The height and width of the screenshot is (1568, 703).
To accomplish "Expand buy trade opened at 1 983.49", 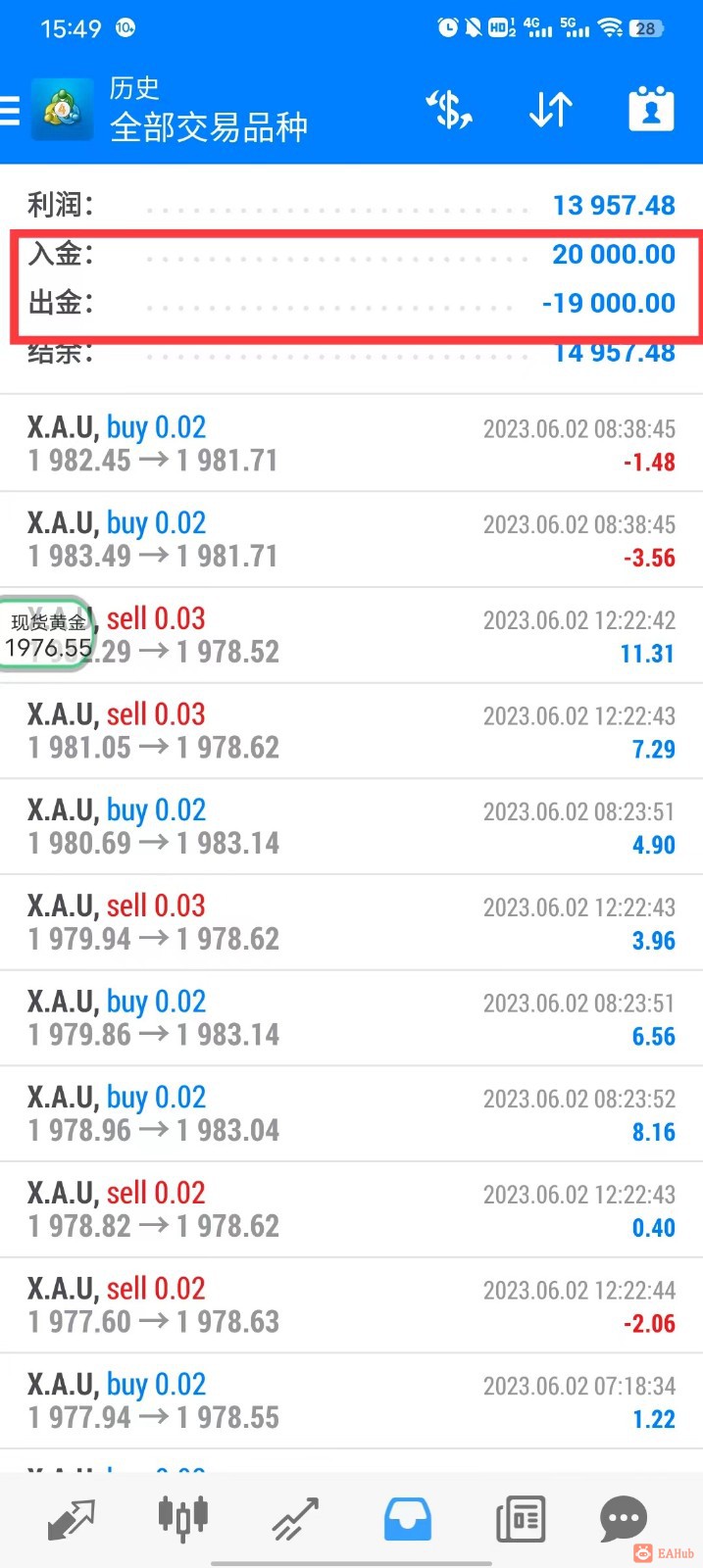I will [351, 539].
